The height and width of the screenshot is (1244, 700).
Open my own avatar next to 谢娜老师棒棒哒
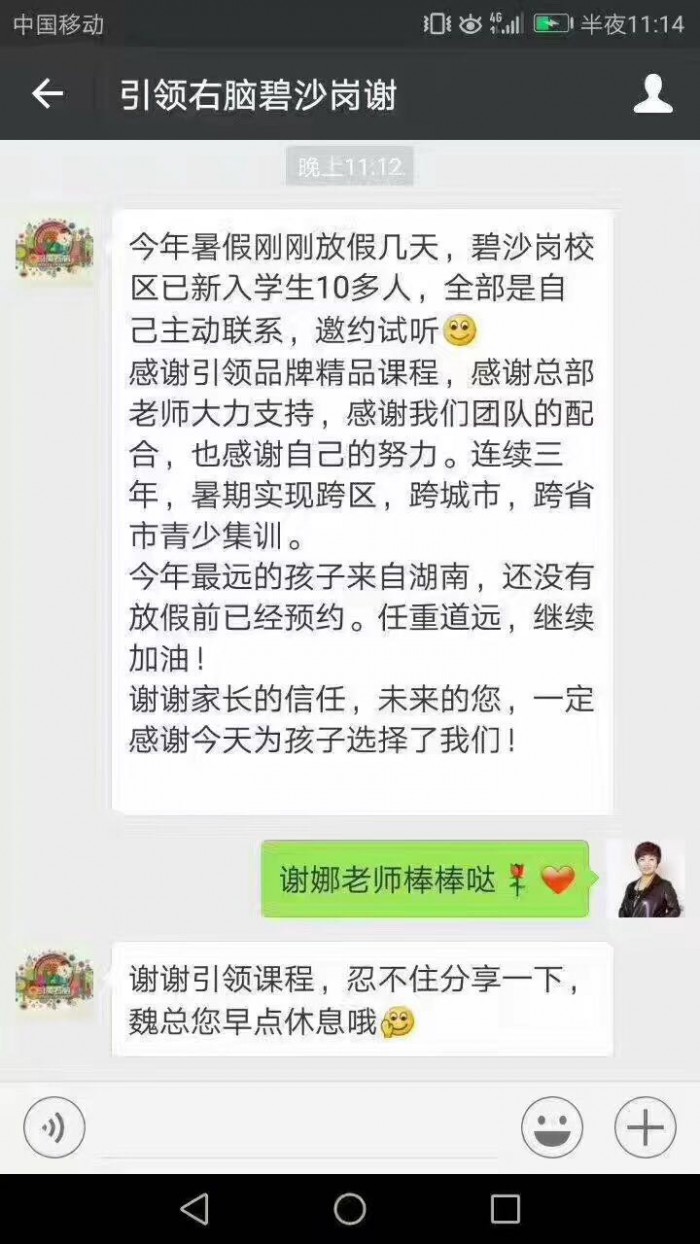coord(645,879)
